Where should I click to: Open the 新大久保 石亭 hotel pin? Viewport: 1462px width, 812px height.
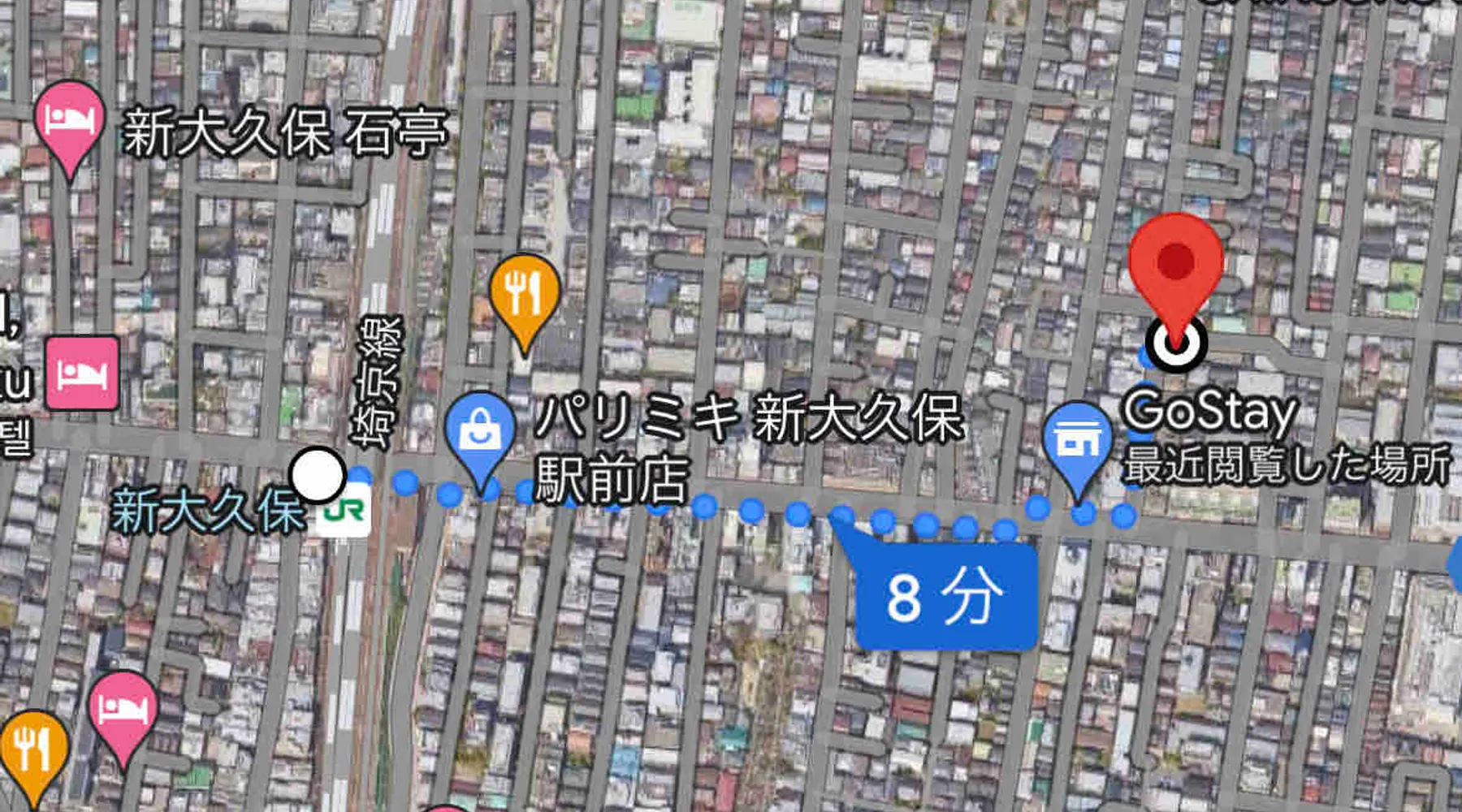point(70,122)
